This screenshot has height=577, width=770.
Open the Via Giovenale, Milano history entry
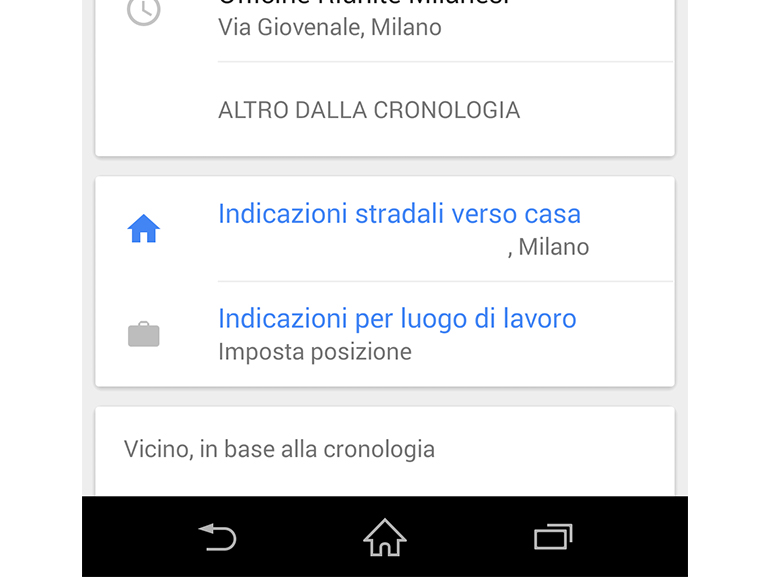pyautogui.click(x=330, y=27)
